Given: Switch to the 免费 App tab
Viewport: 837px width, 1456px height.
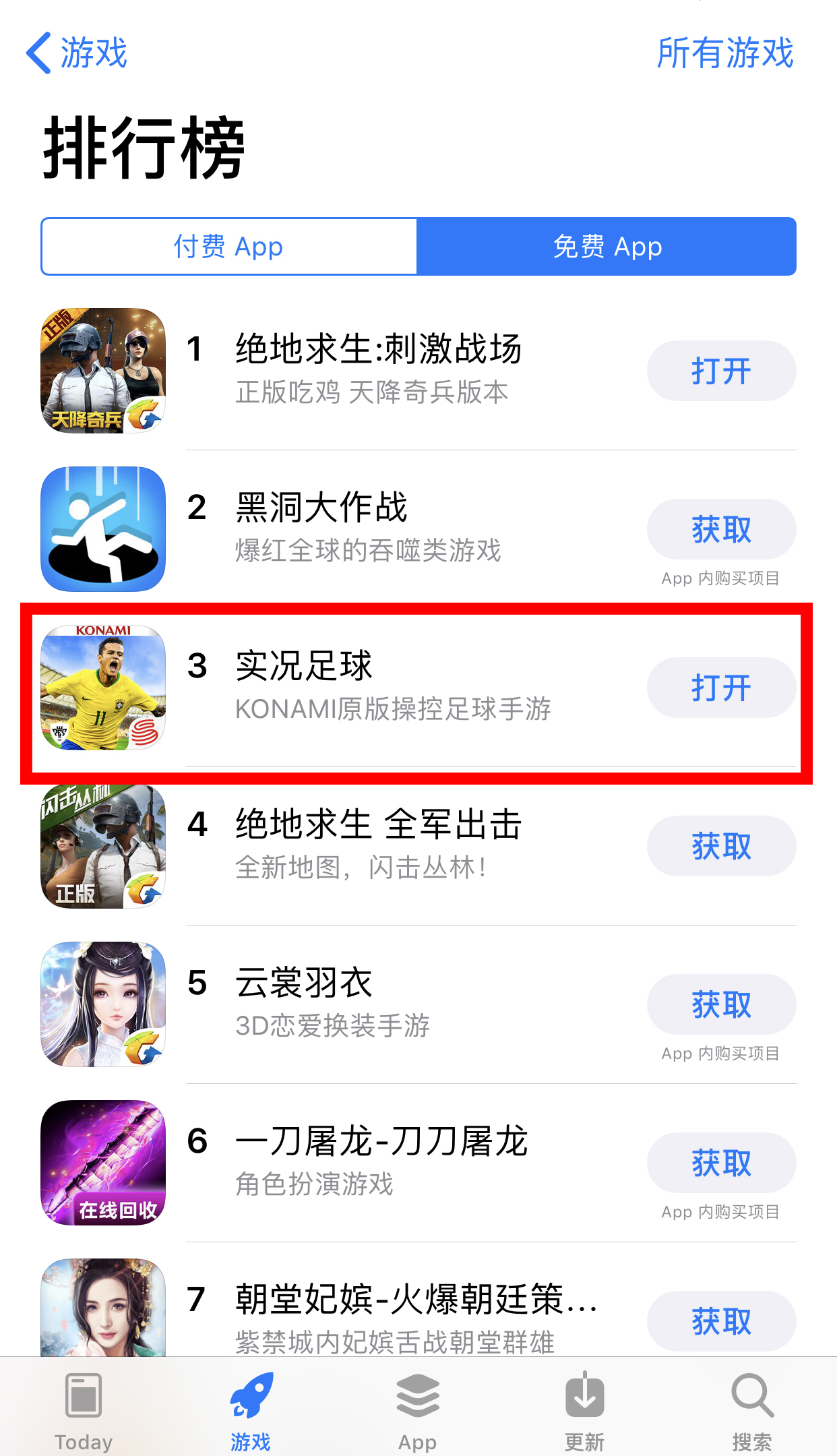Looking at the screenshot, I should (606, 247).
